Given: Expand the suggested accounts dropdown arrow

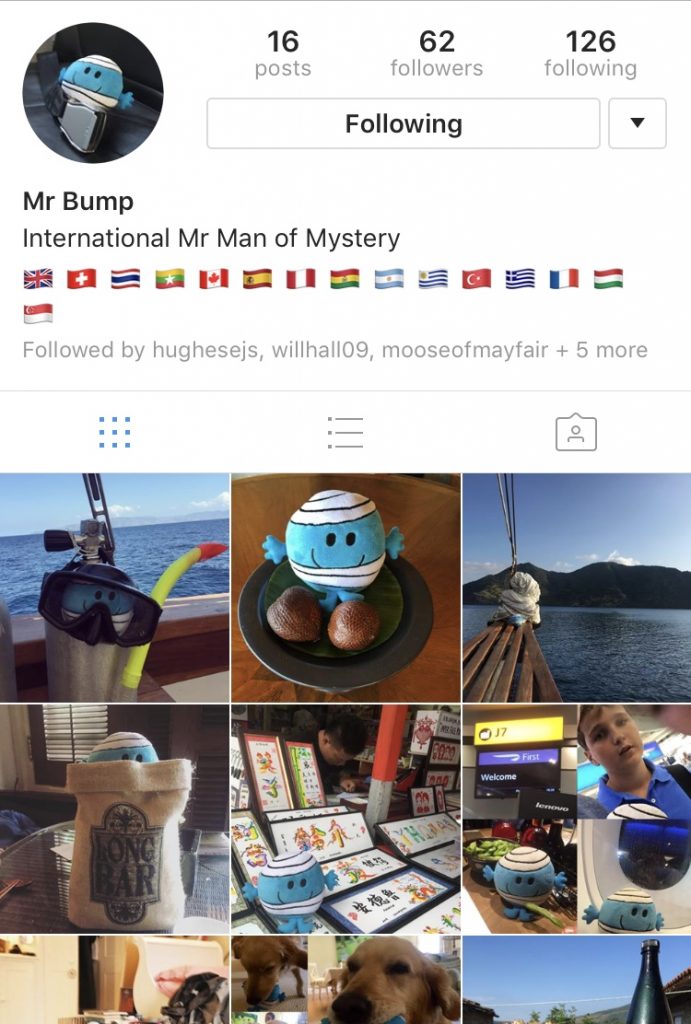Looking at the screenshot, I should [637, 124].
